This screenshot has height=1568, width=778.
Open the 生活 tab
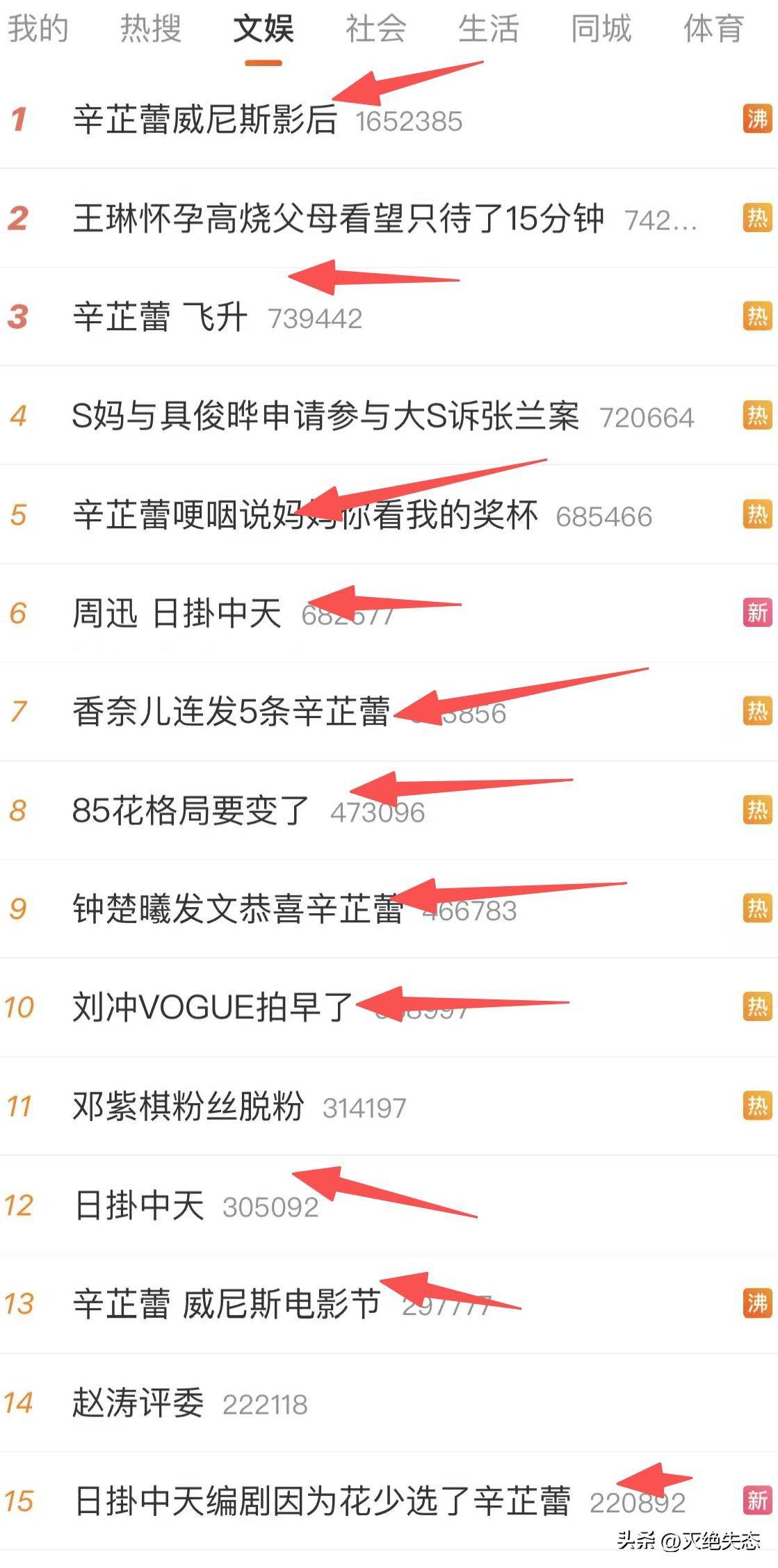tap(488, 29)
